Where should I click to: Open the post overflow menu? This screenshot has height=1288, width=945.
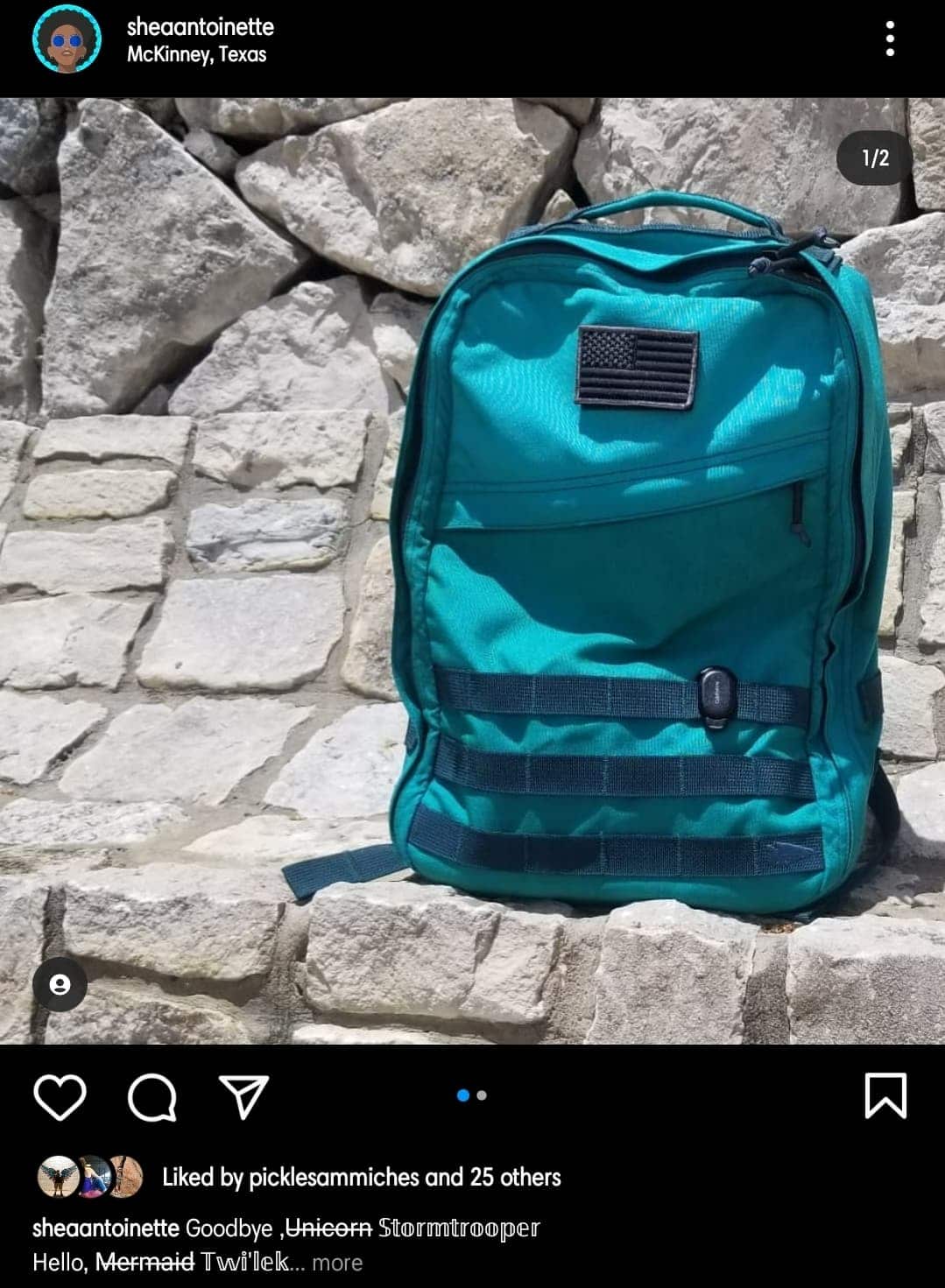[890, 39]
